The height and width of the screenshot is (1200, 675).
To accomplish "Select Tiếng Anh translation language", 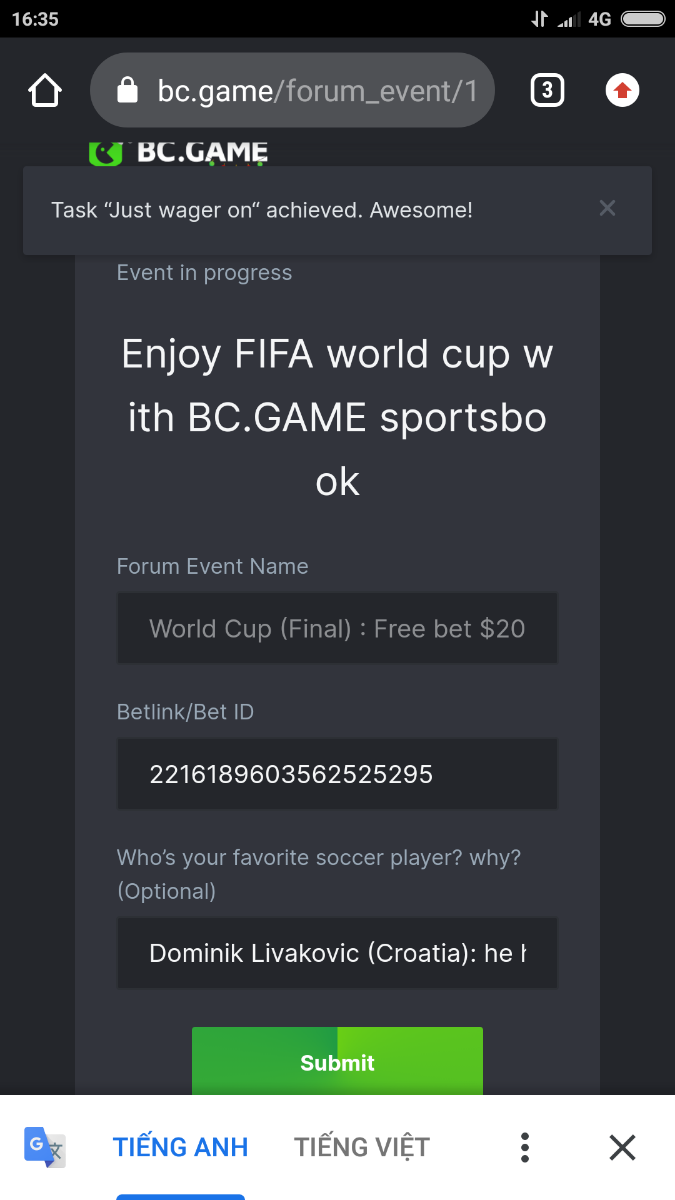I will coord(180,1147).
